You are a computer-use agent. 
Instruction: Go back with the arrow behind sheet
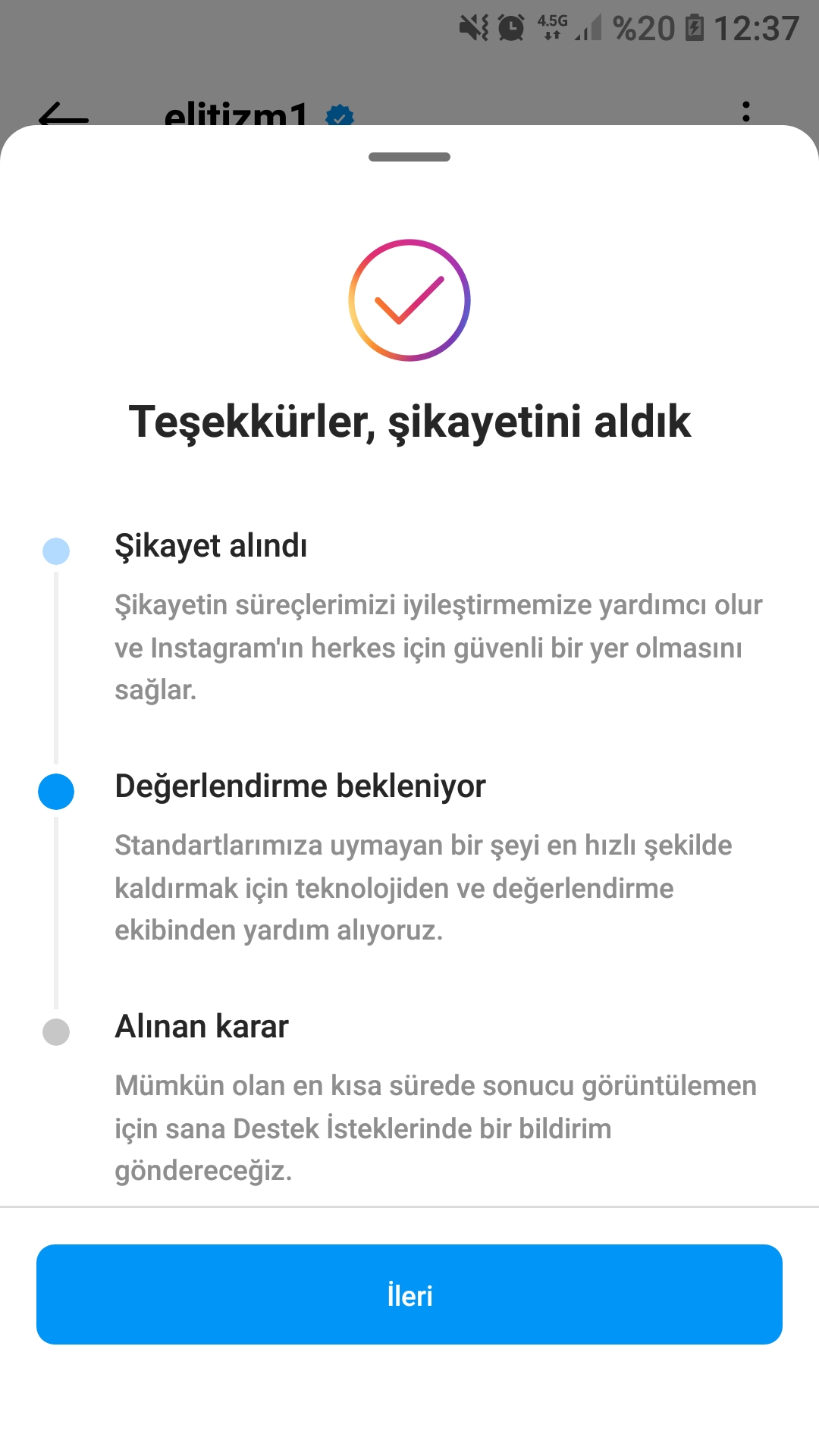64,117
